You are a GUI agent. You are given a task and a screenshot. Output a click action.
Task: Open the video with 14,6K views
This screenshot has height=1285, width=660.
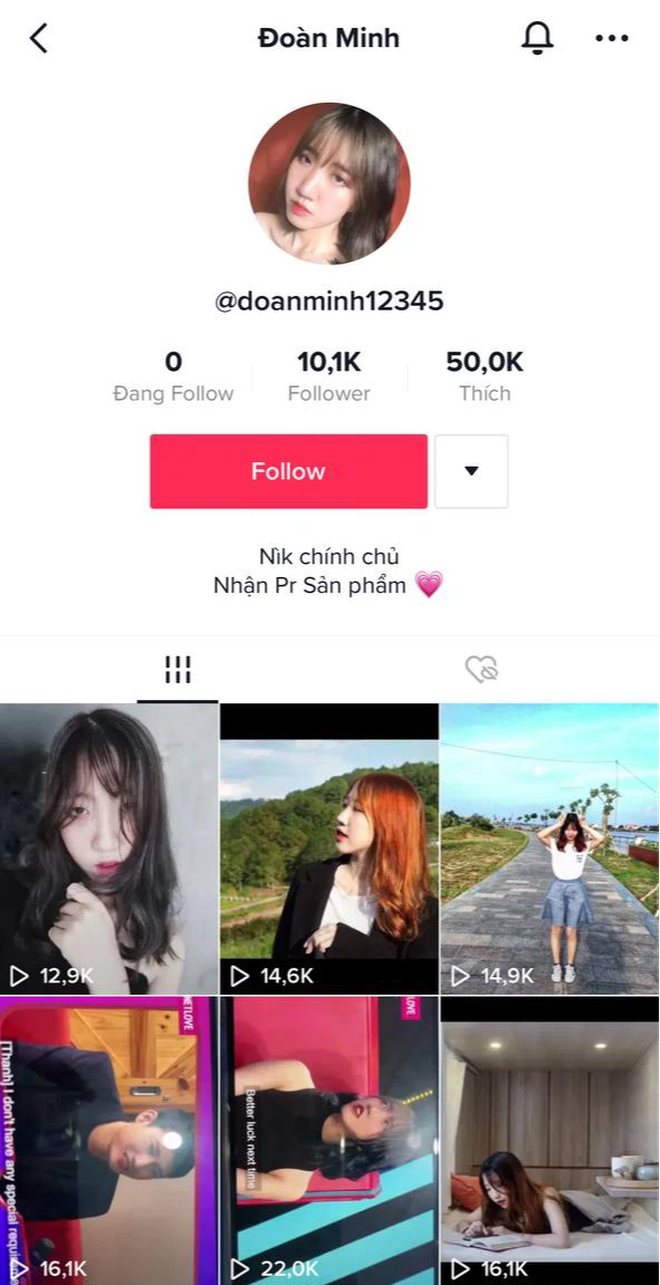(329, 848)
